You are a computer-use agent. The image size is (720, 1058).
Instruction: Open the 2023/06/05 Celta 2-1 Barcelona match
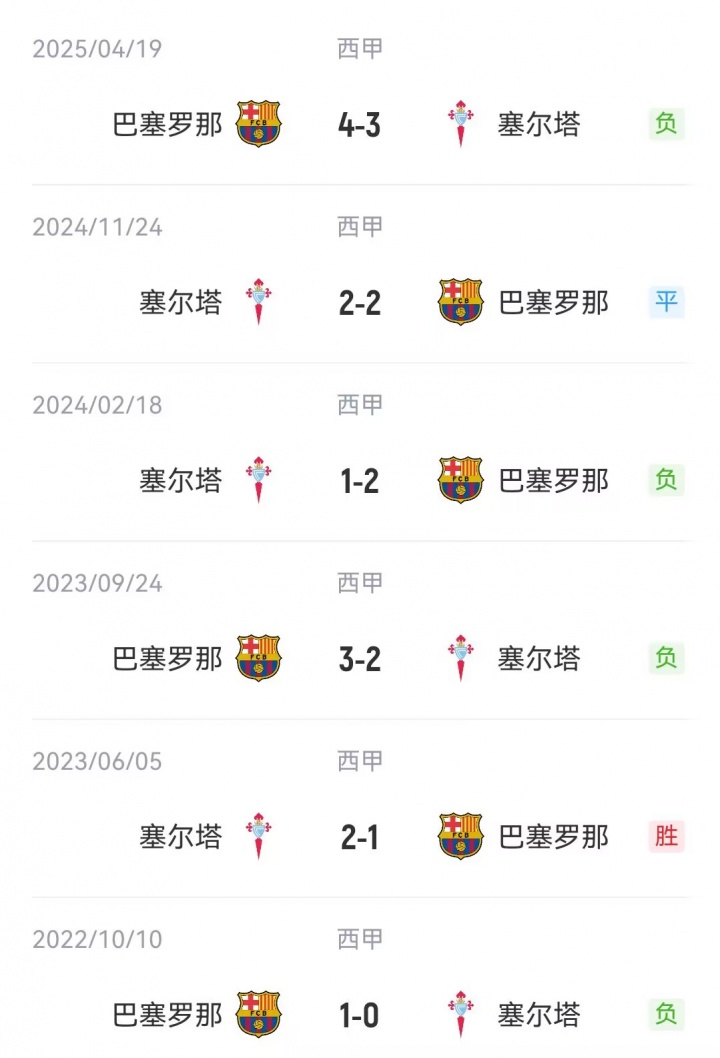tap(360, 836)
